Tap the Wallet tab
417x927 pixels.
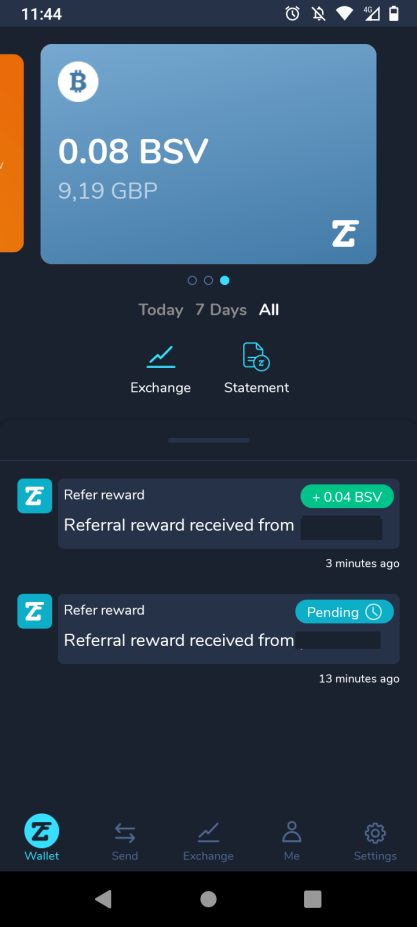41,838
